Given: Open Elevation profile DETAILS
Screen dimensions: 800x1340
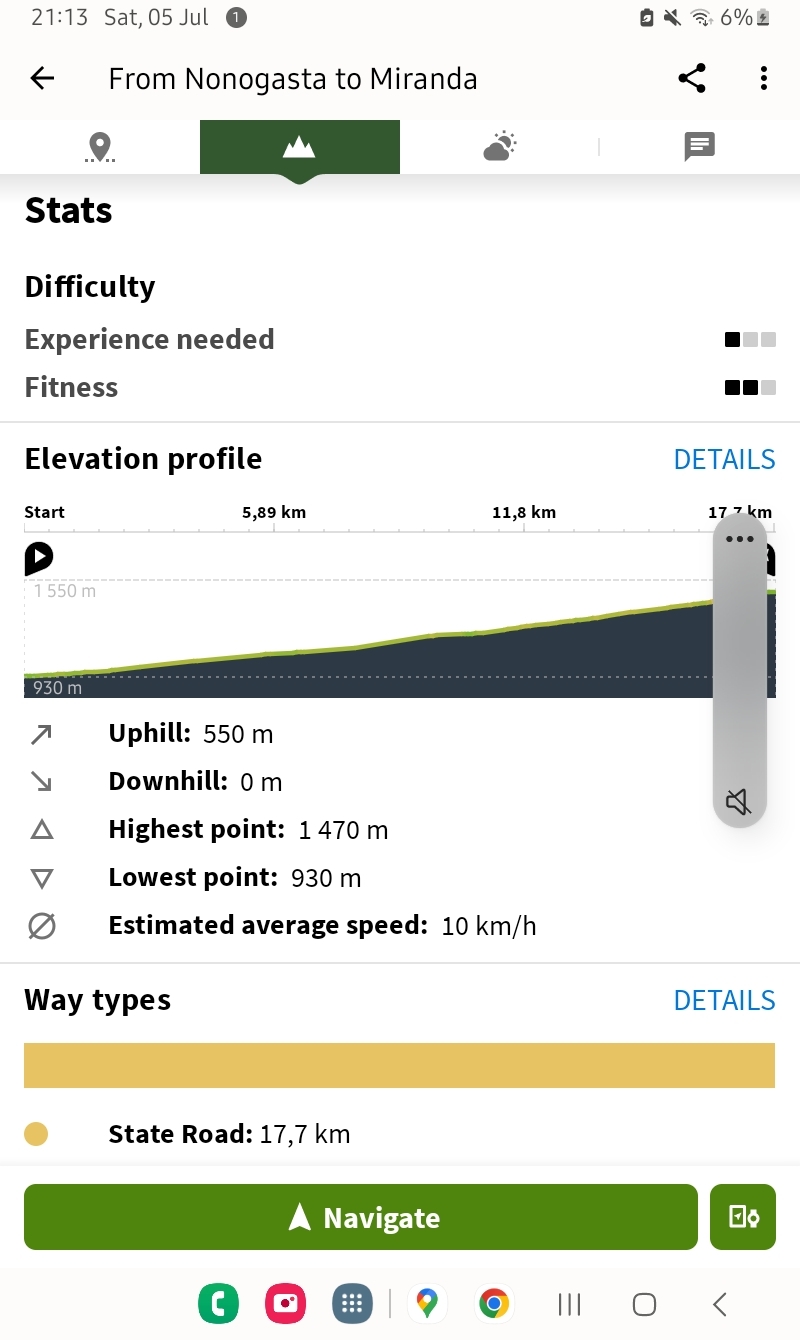Looking at the screenshot, I should tap(724, 459).
